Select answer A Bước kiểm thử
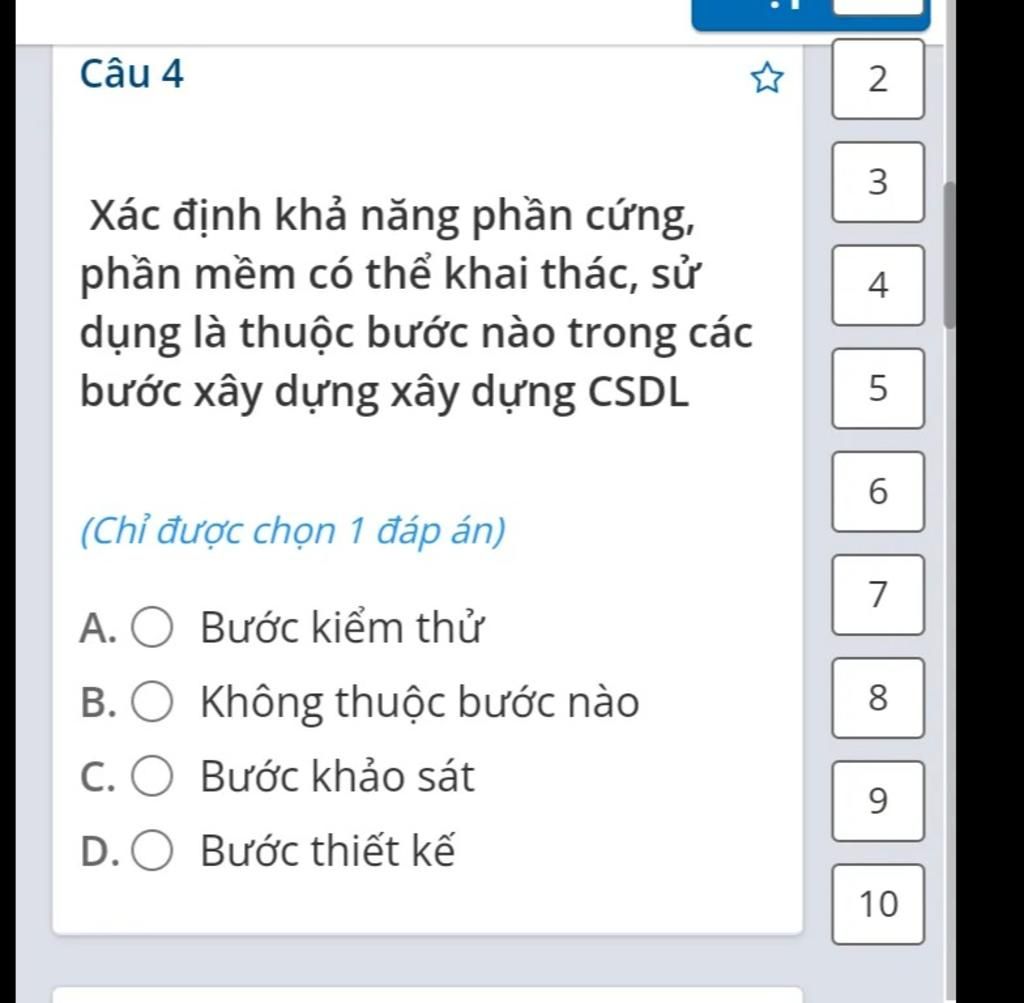 (153, 629)
